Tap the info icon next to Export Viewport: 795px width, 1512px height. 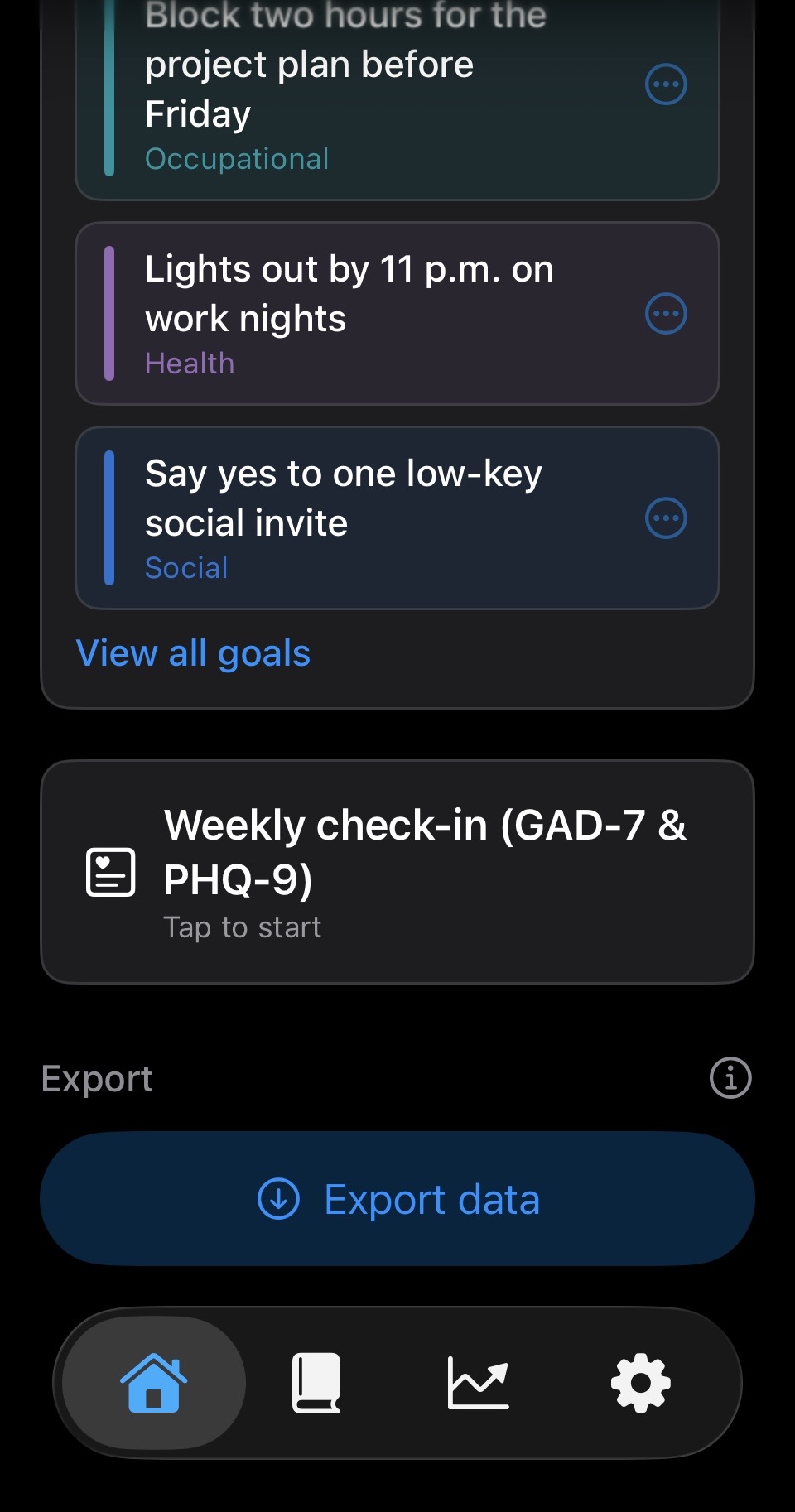point(730,1077)
